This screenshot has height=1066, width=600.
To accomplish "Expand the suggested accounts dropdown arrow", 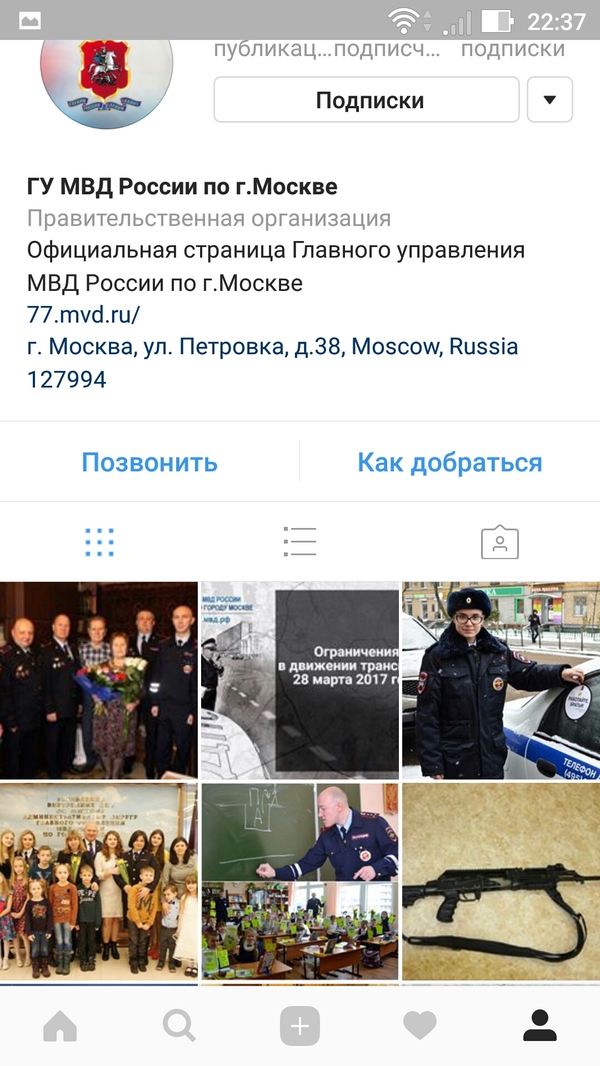I will pos(549,100).
